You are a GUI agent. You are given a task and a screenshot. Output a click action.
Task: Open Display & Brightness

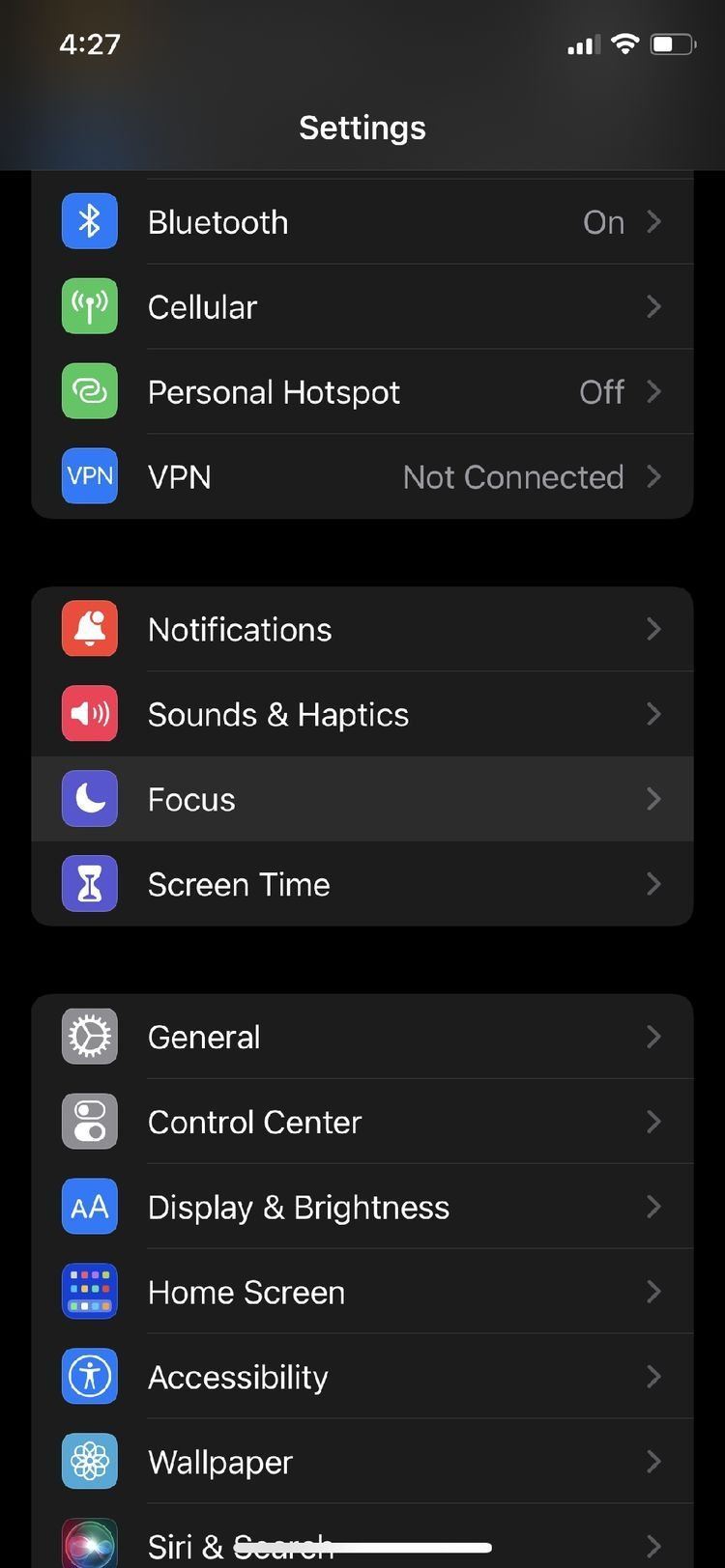(x=362, y=1208)
